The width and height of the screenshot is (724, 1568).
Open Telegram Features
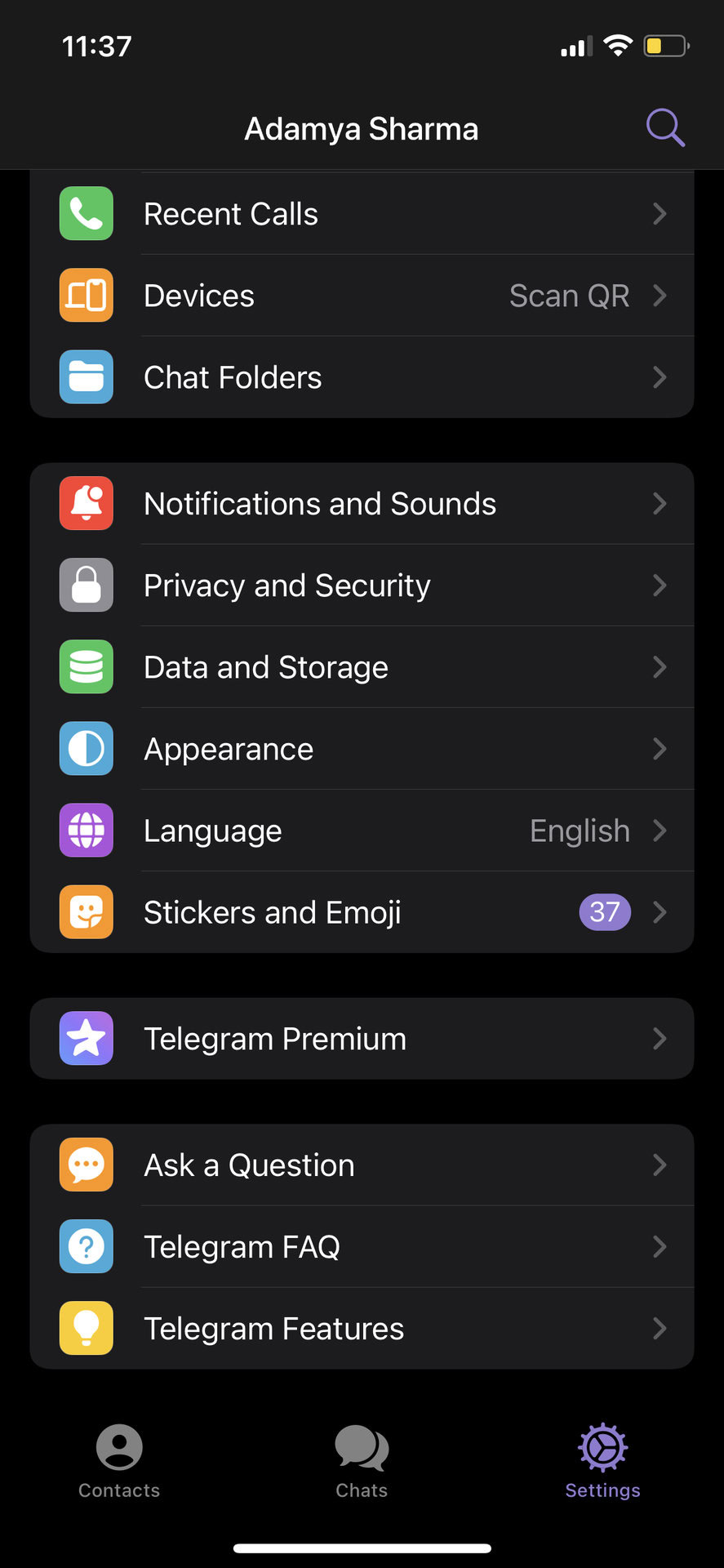pos(362,1329)
